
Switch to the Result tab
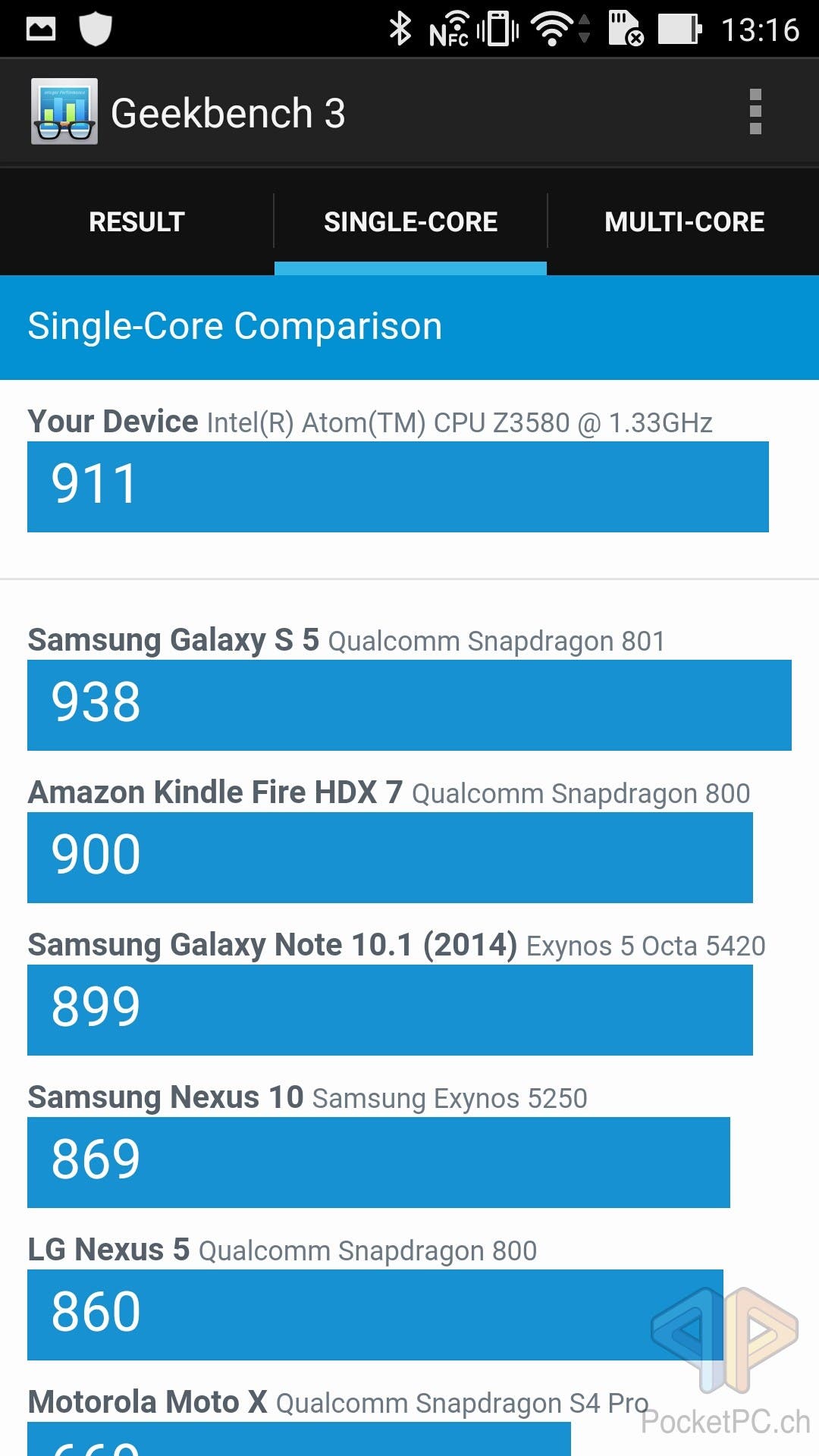[x=136, y=221]
